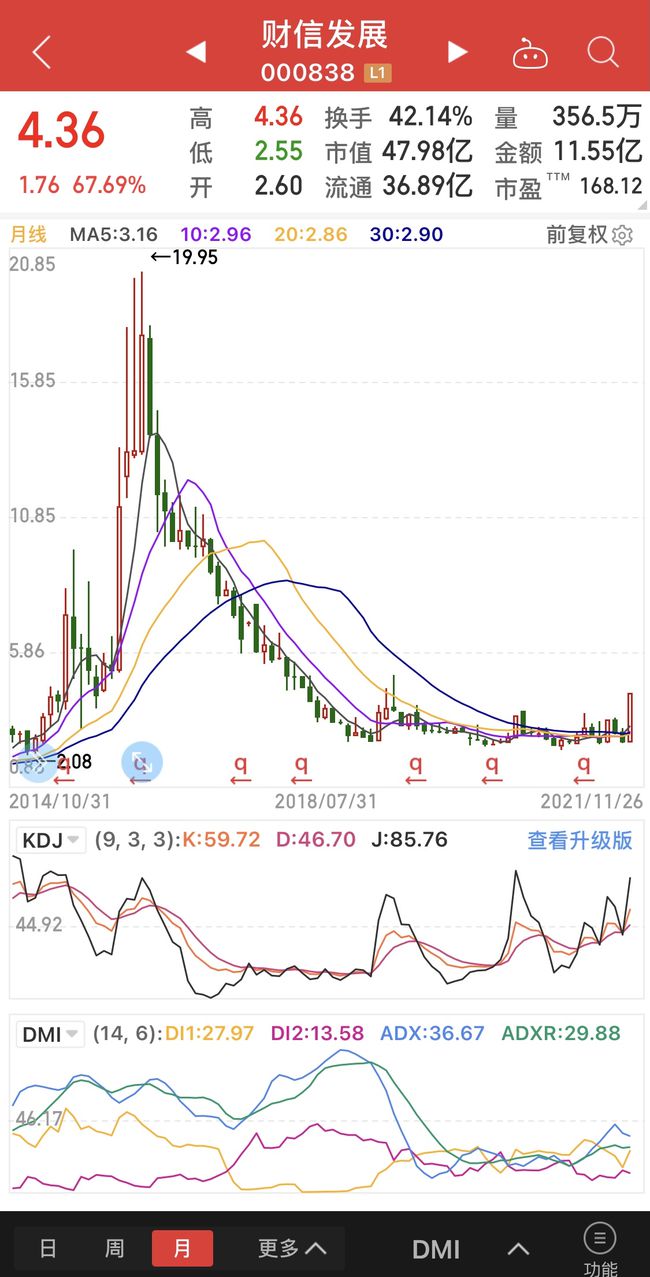Open stock search
This screenshot has height=1277, width=650.
(603, 52)
